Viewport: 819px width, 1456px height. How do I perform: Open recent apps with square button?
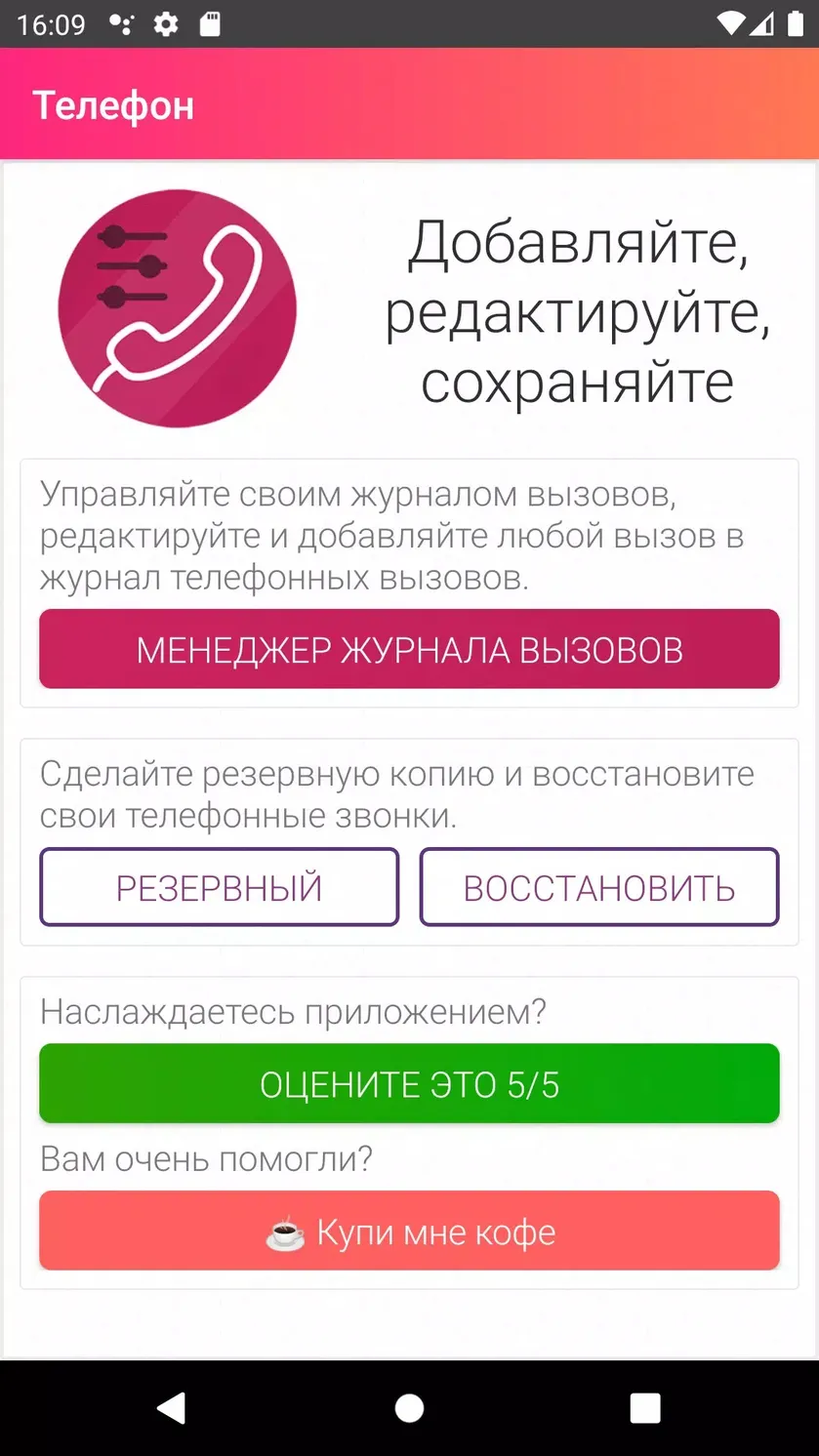645,1407
